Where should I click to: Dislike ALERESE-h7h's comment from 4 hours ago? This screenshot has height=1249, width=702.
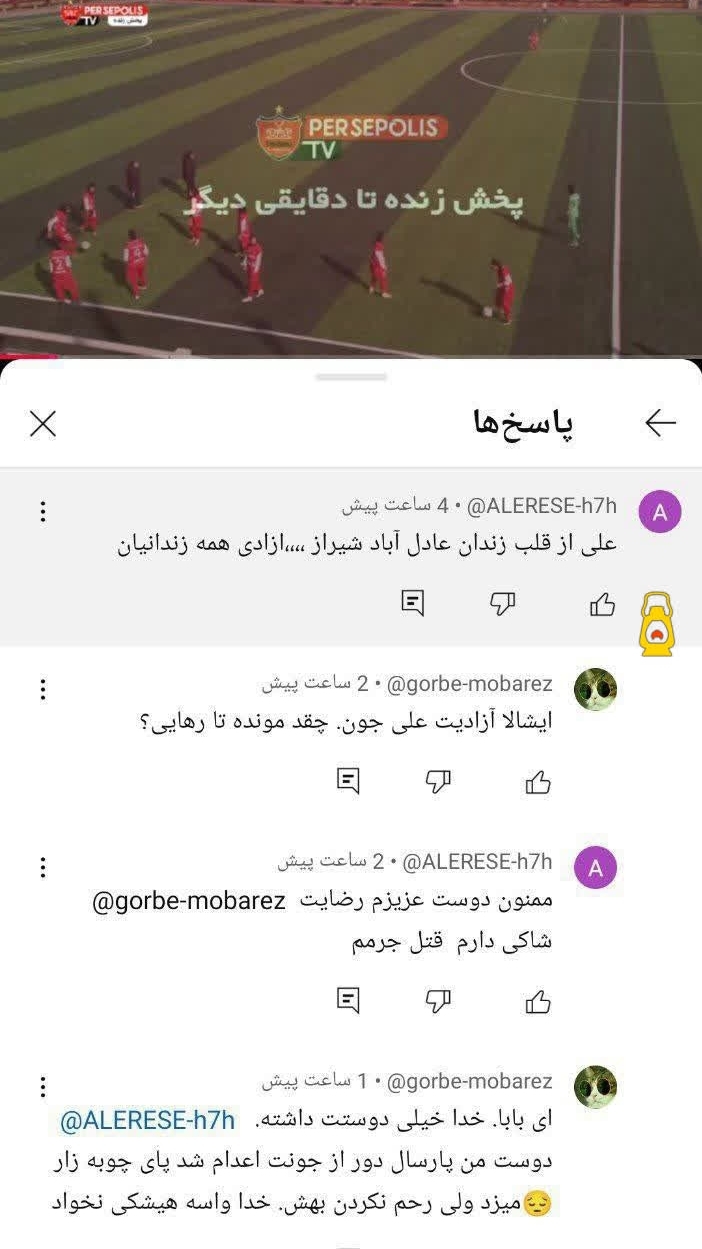502,603
